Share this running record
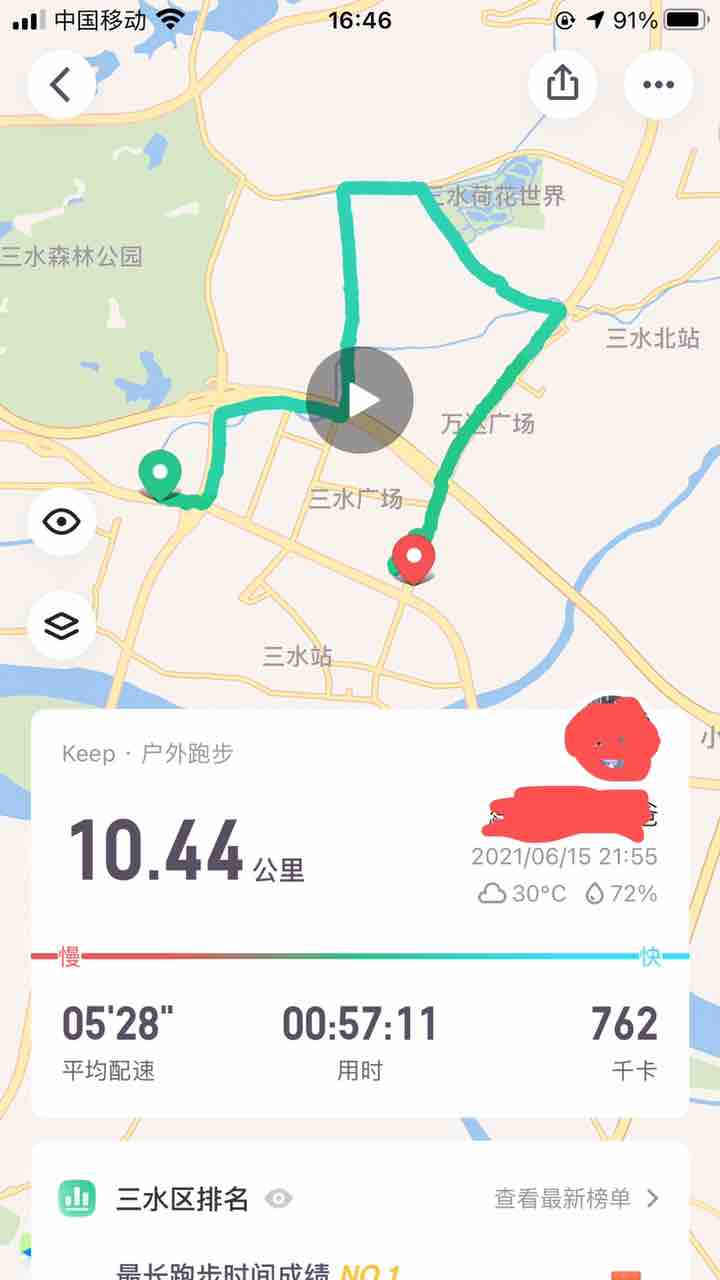This screenshot has width=720, height=1280. [563, 85]
